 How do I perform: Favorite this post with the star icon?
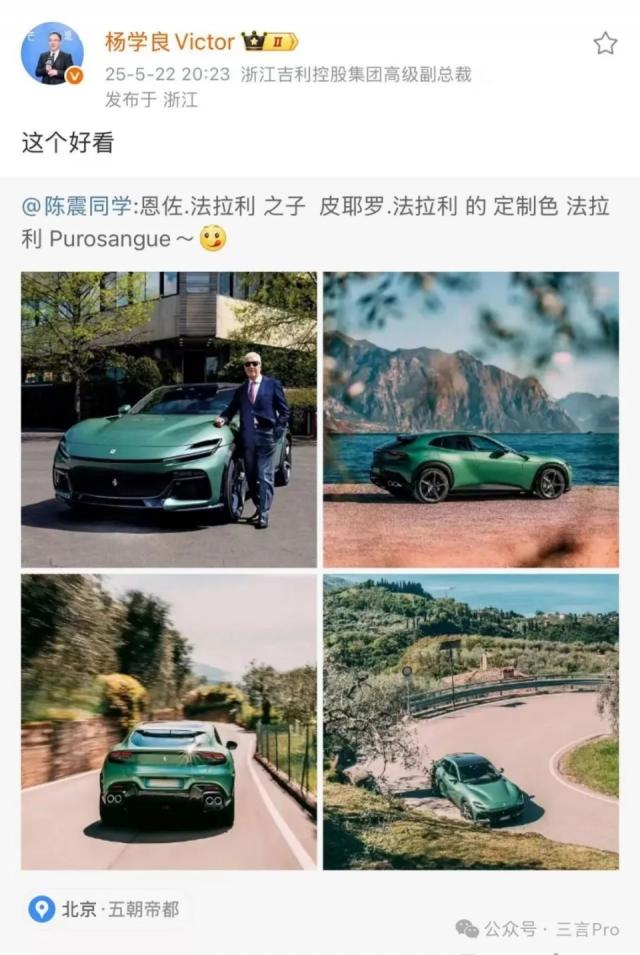coord(605,43)
